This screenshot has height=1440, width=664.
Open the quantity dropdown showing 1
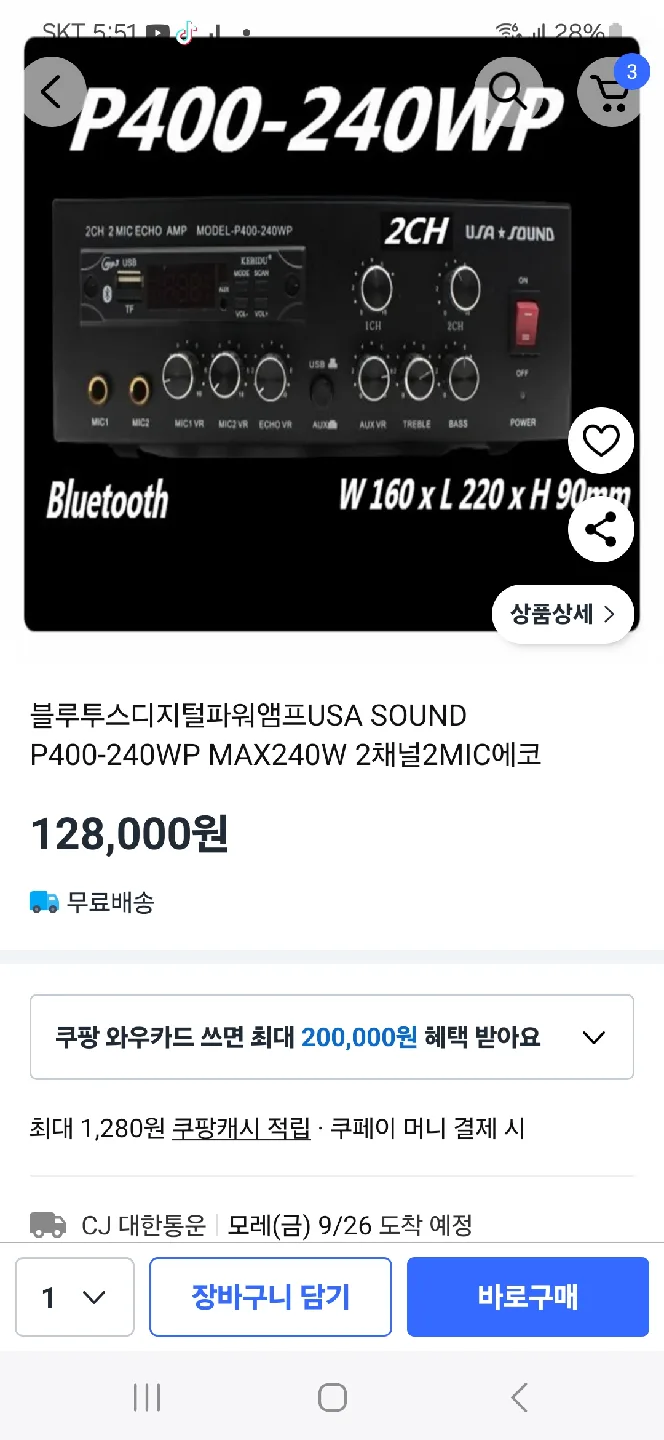pyautogui.click(x=75, y=1297)
